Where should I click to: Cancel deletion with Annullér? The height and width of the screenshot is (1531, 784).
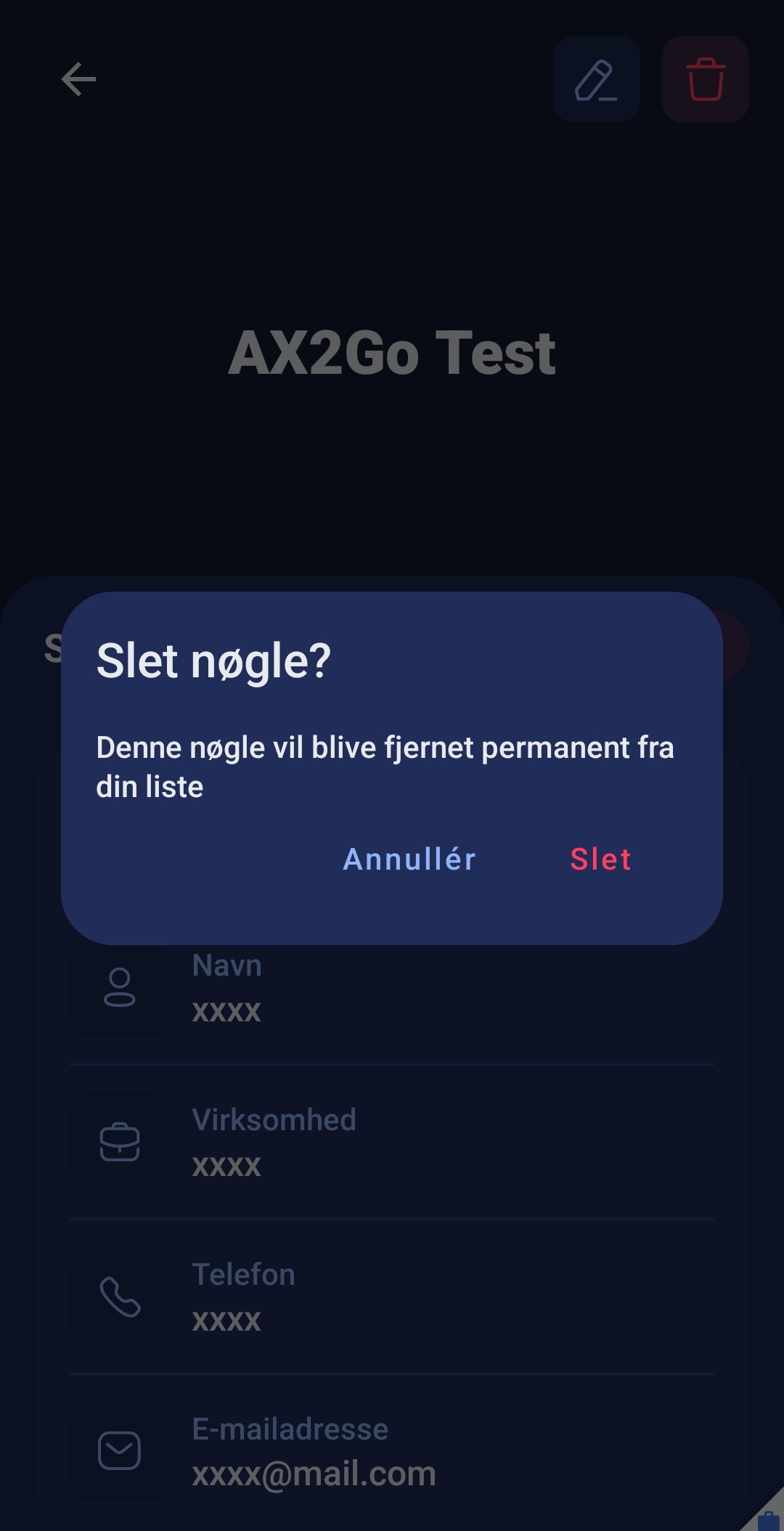tap(409, 860)
